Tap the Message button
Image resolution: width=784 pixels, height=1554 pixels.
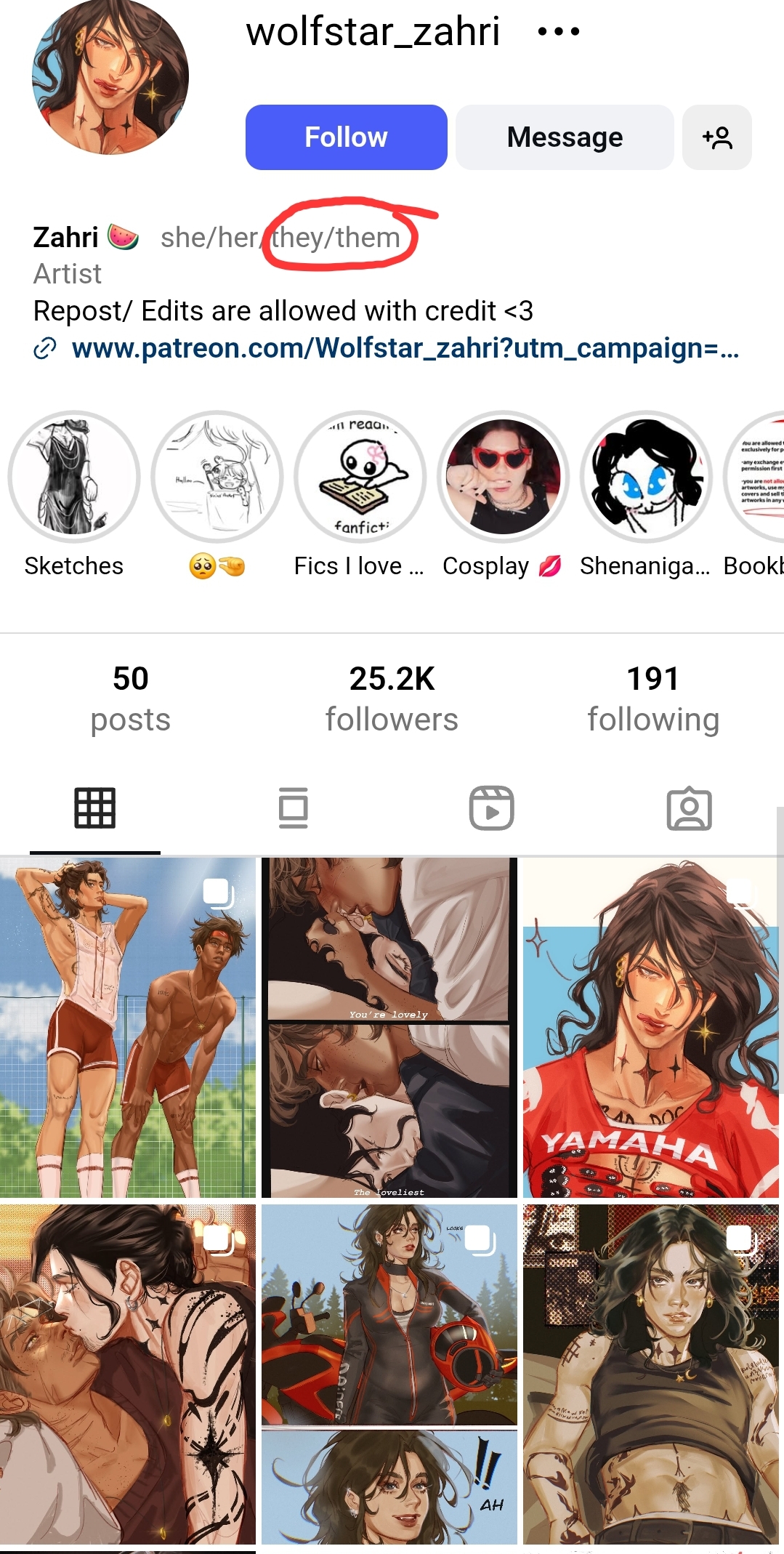tap(565, 137)
